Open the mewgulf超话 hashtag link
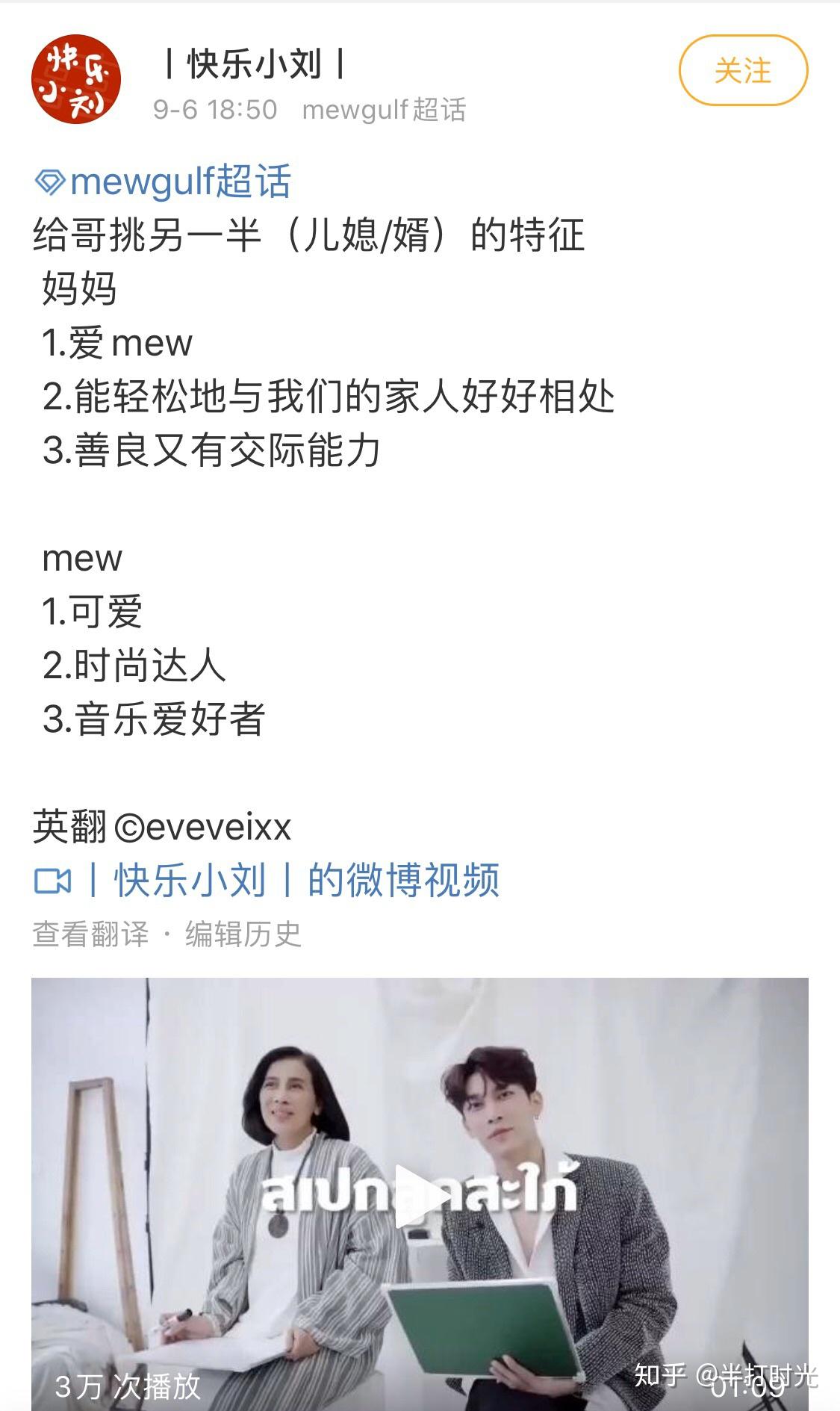The height and width of the screenshot is (1411, 840). pyautogui.click(x=179, y=179)
